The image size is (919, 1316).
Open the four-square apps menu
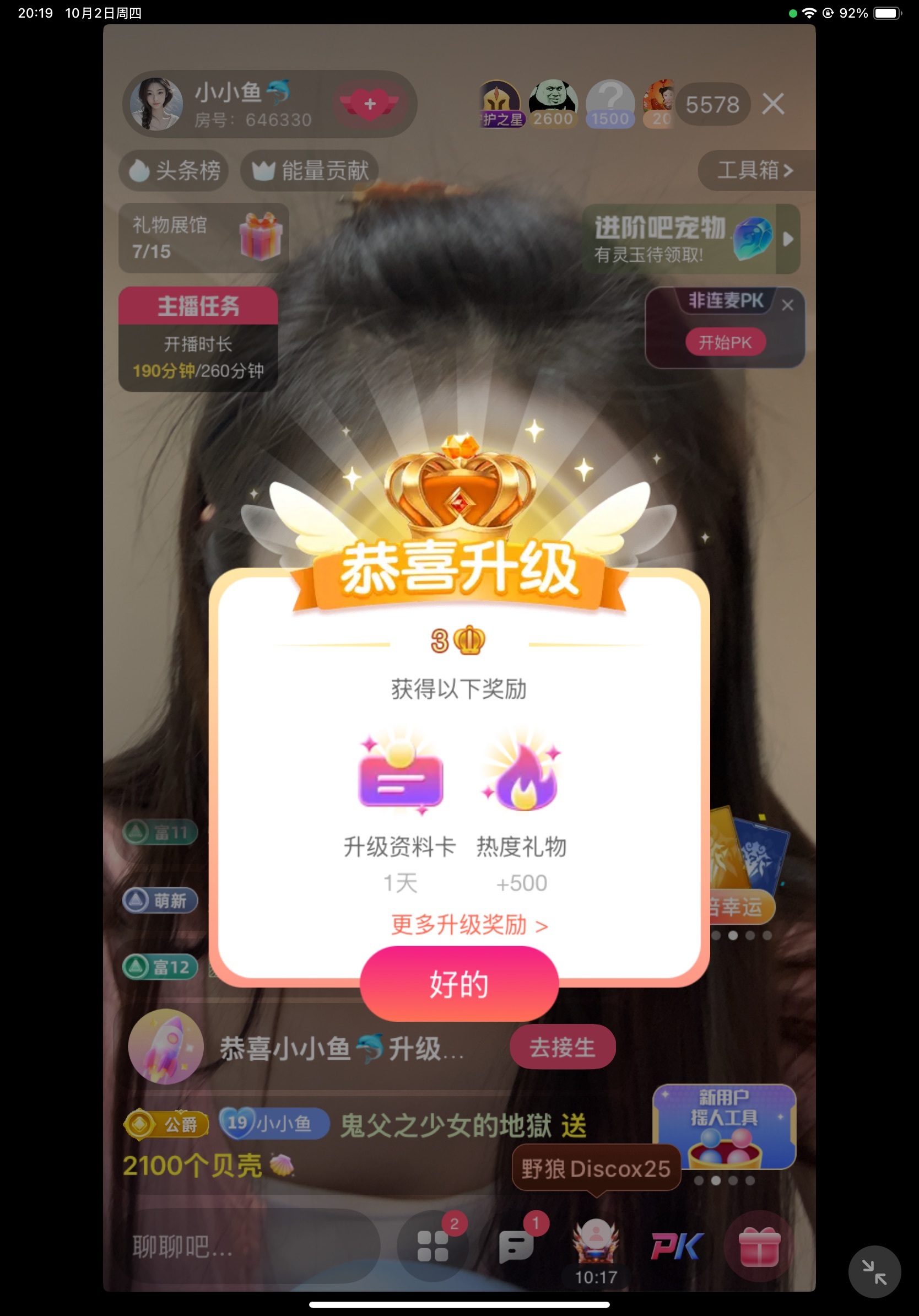(433, 1246)
